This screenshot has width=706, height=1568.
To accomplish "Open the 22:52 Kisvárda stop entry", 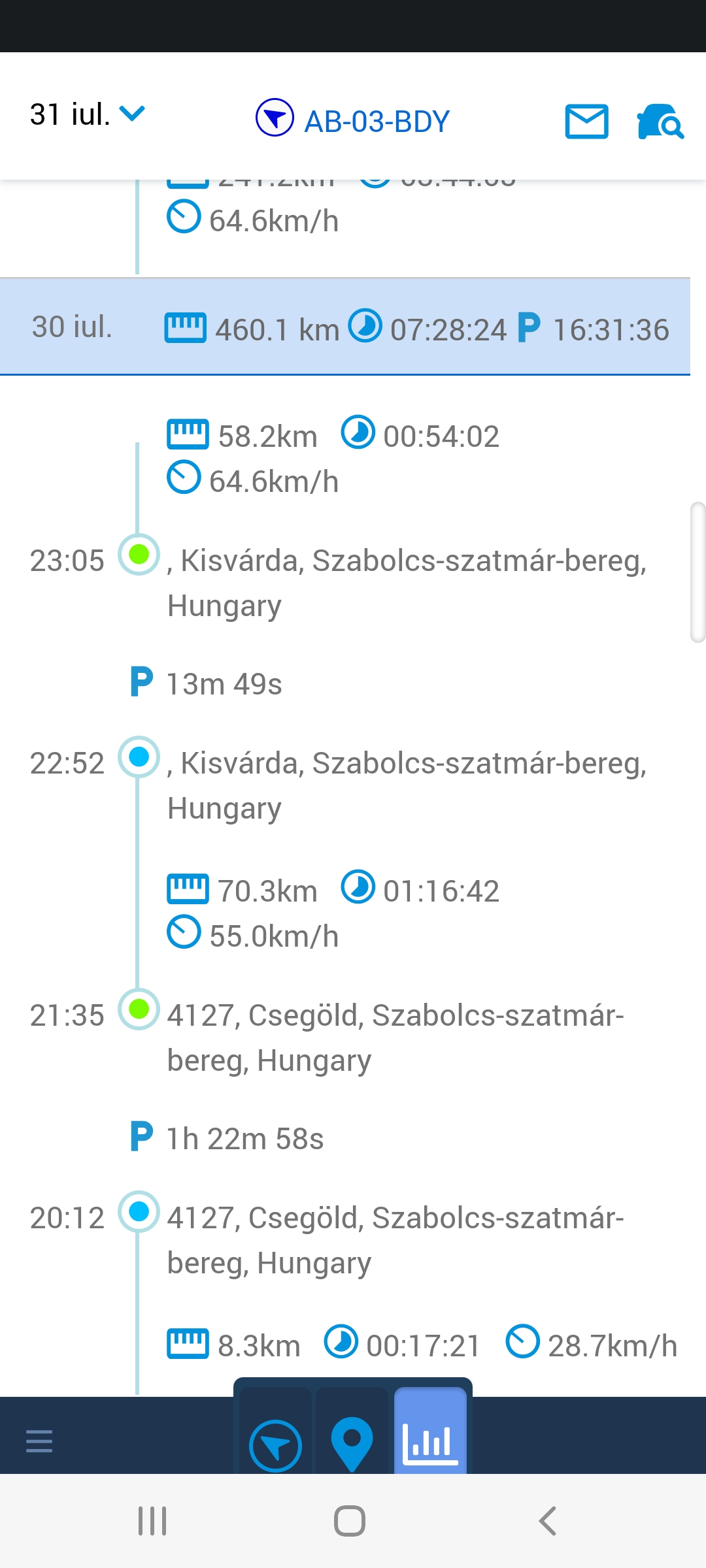I will [x=340, y=785].
